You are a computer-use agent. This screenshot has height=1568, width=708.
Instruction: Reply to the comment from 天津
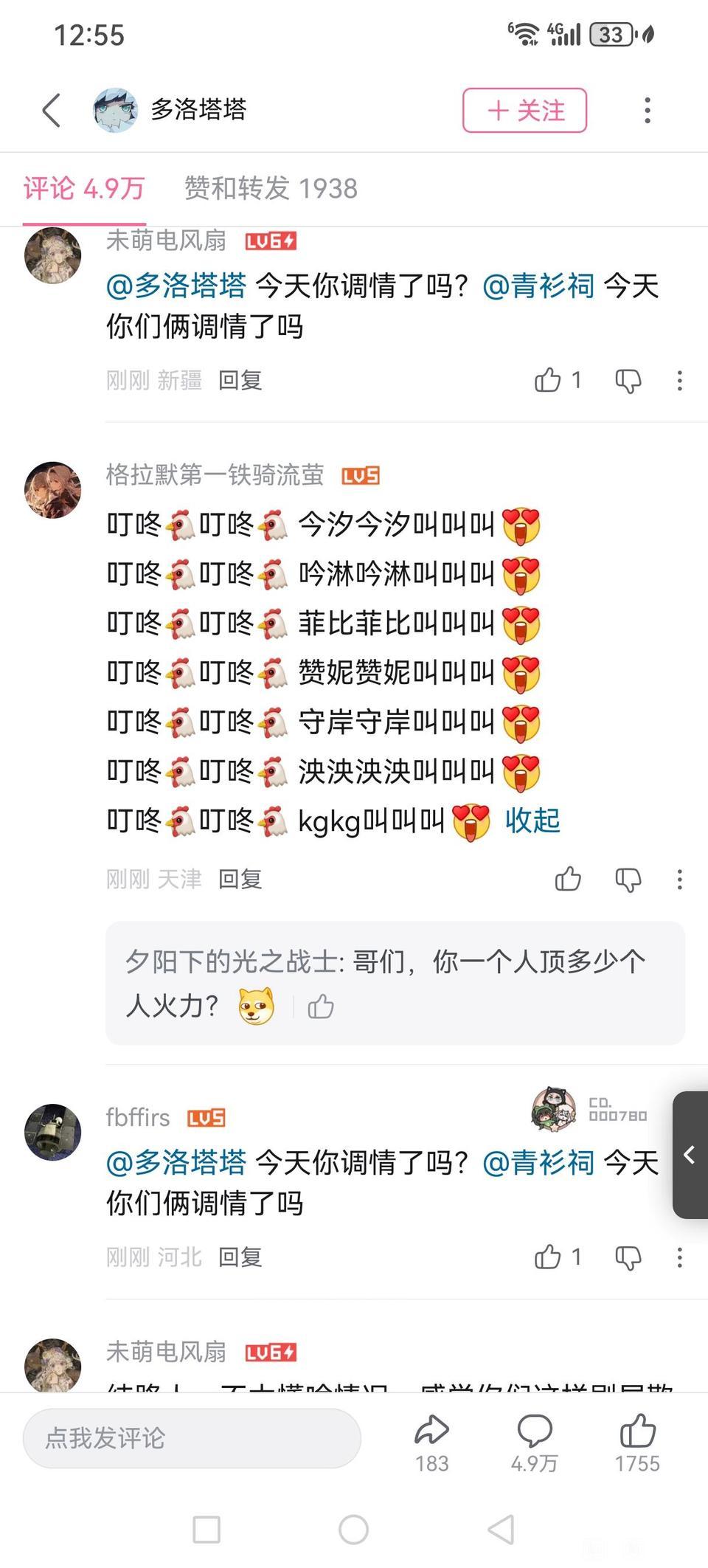click(x=240, y=879)
